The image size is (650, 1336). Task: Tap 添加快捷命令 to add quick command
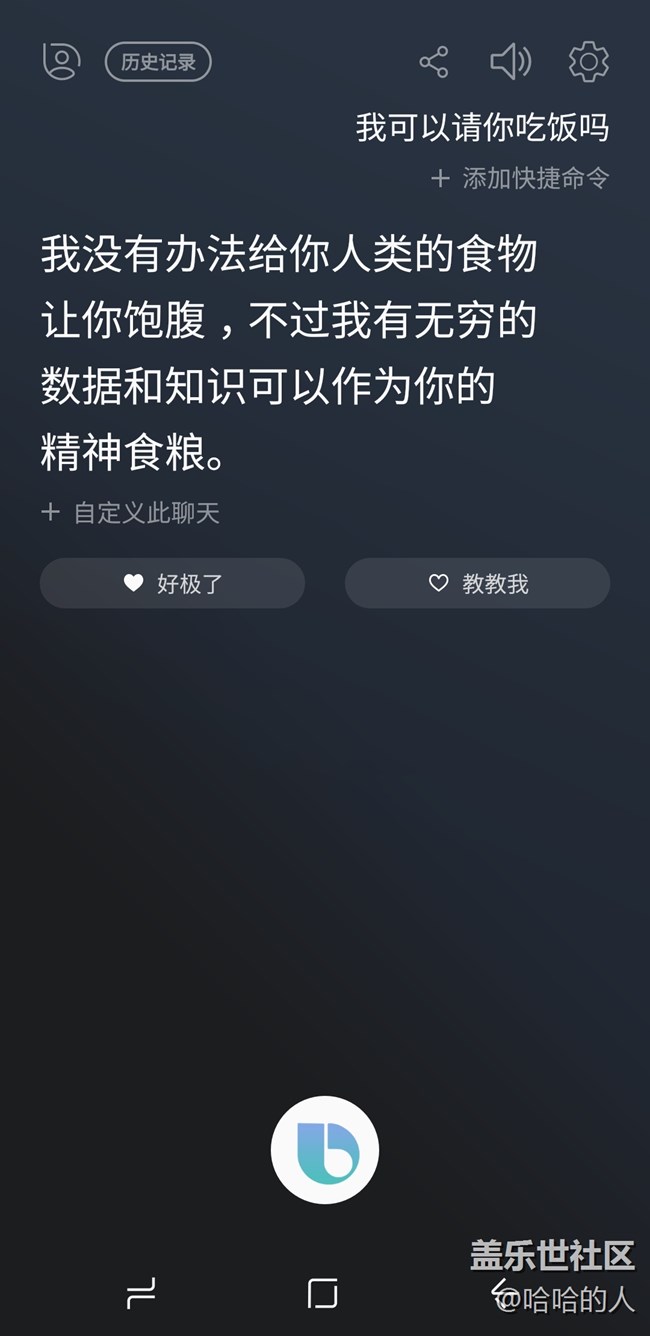520,179
